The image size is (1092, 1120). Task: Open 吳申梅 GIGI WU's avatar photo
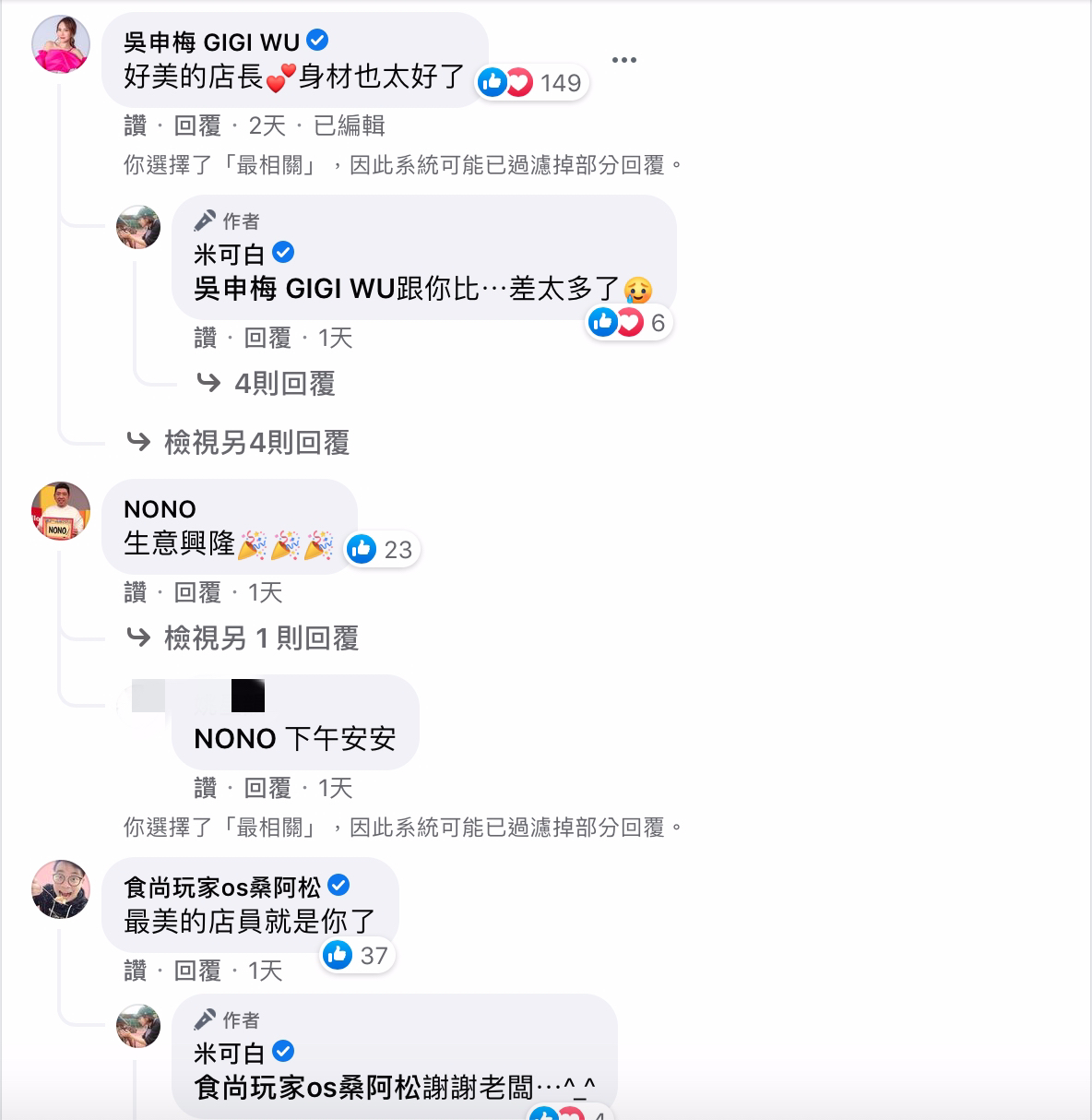[61, 43]
